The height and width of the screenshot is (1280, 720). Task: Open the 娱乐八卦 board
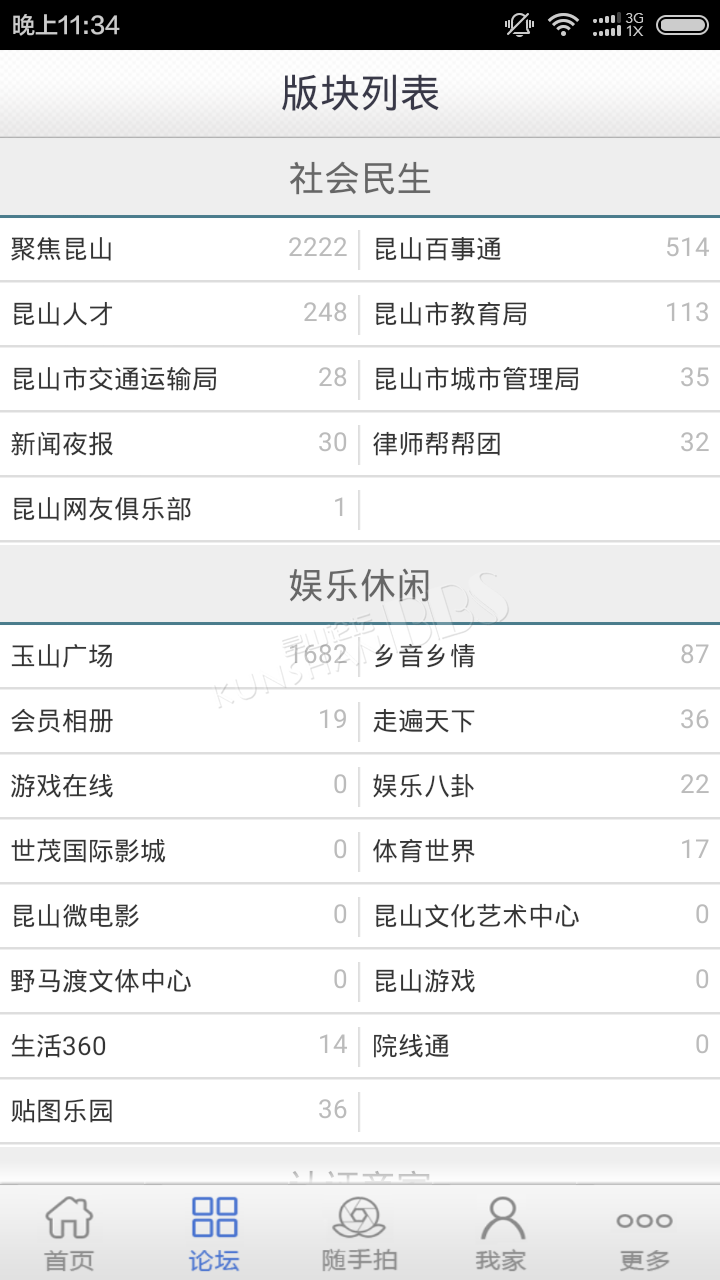pos(540,786)
